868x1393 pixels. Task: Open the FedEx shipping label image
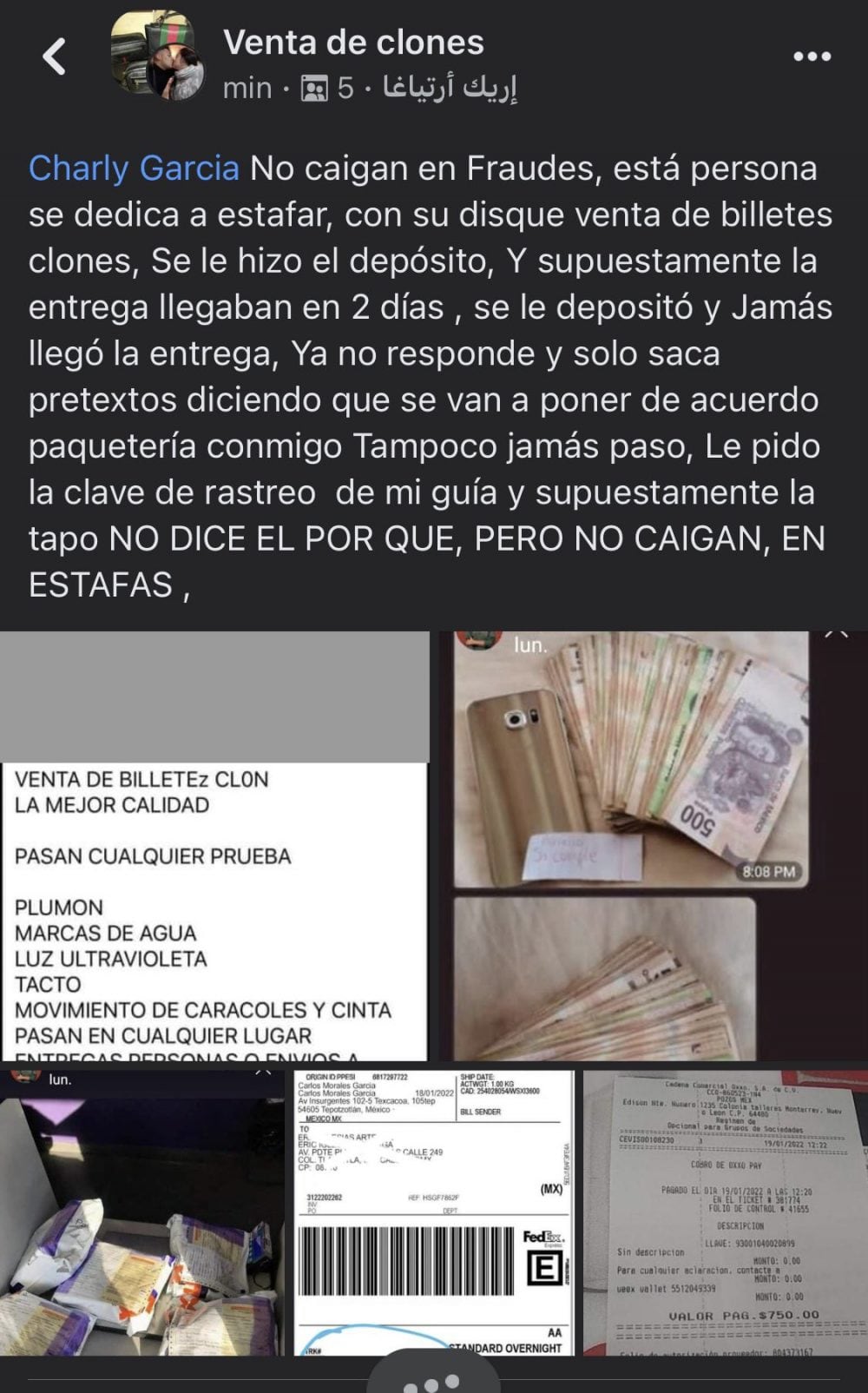click(434, 1212)
